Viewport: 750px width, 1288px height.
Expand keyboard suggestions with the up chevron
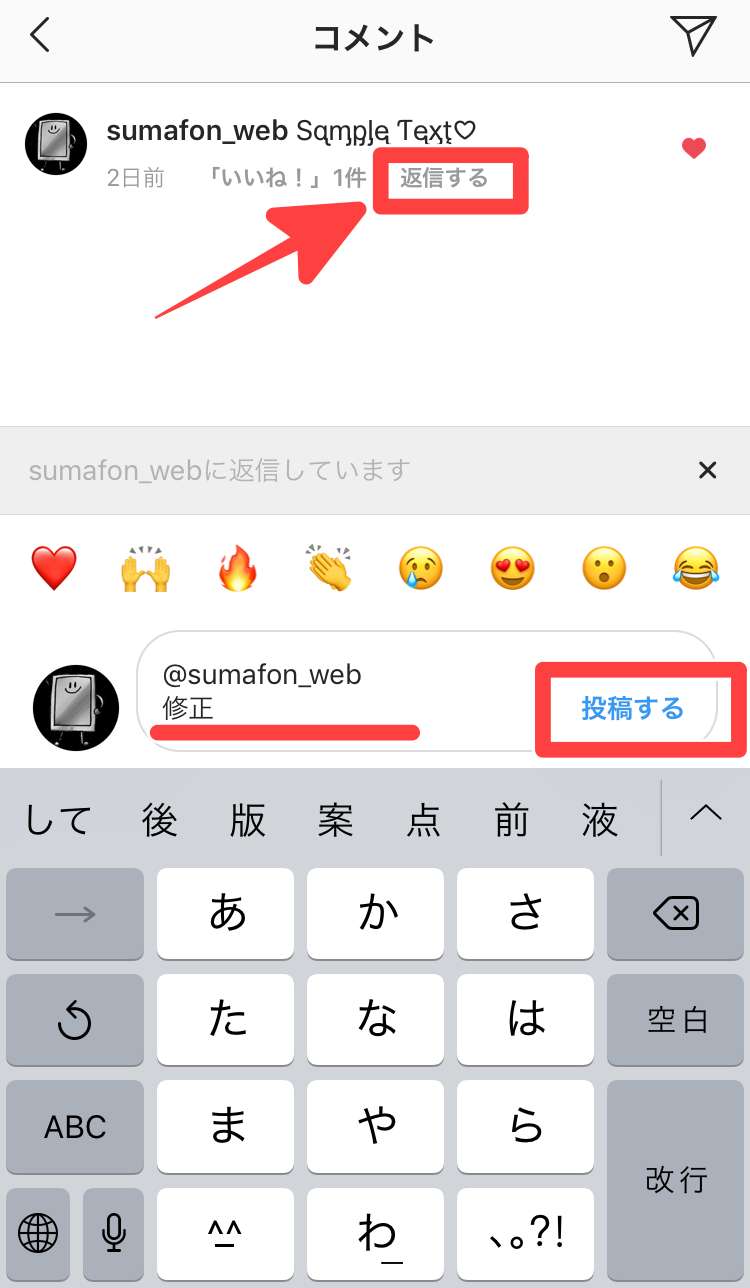[x=706, y=815]
